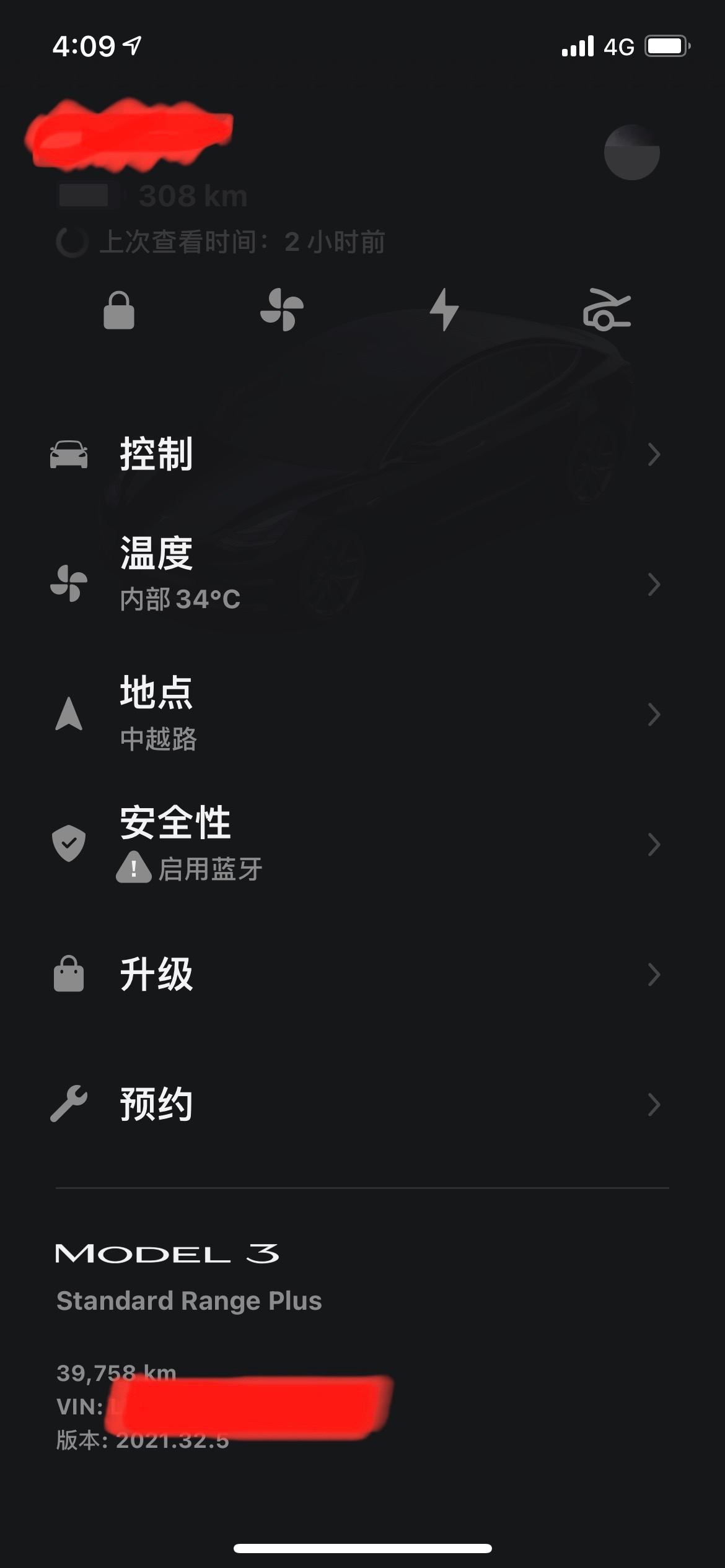Tap the profile avatar at top right

(633, 153)
